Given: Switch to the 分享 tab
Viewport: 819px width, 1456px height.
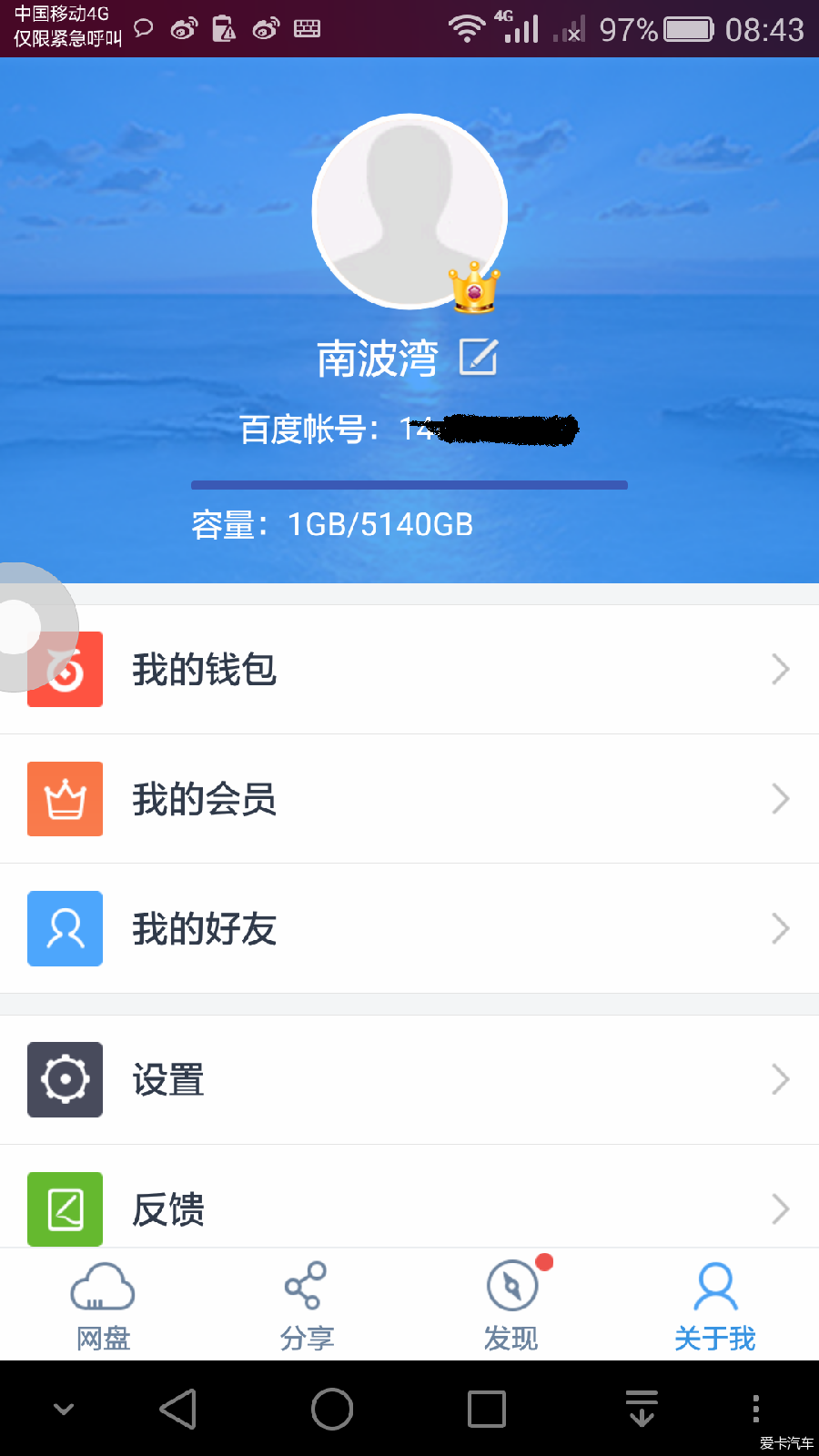Looking at the screenshot, I should pyautogui.click(x=307, y=1305).
